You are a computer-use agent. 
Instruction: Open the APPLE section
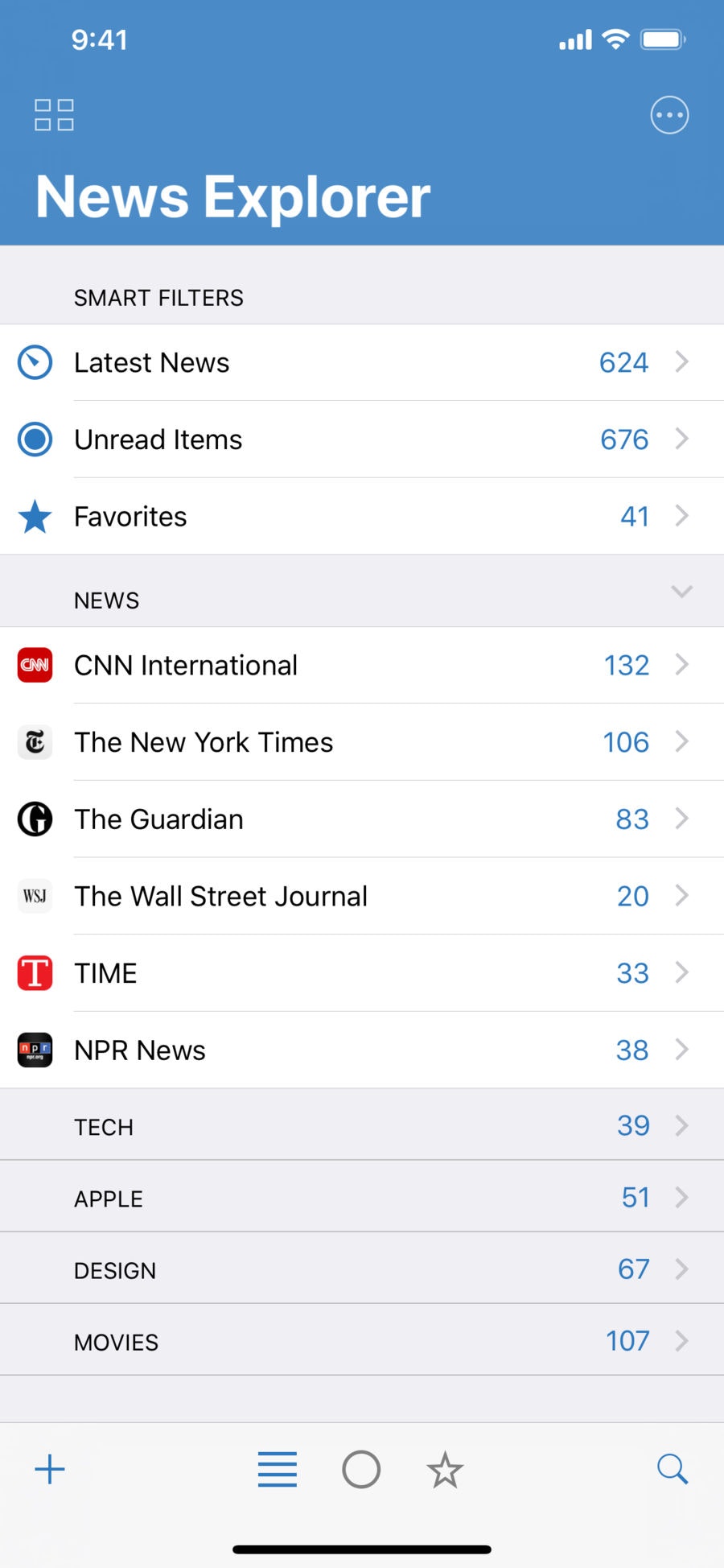pyautogui.click(x=362, y=1197)
